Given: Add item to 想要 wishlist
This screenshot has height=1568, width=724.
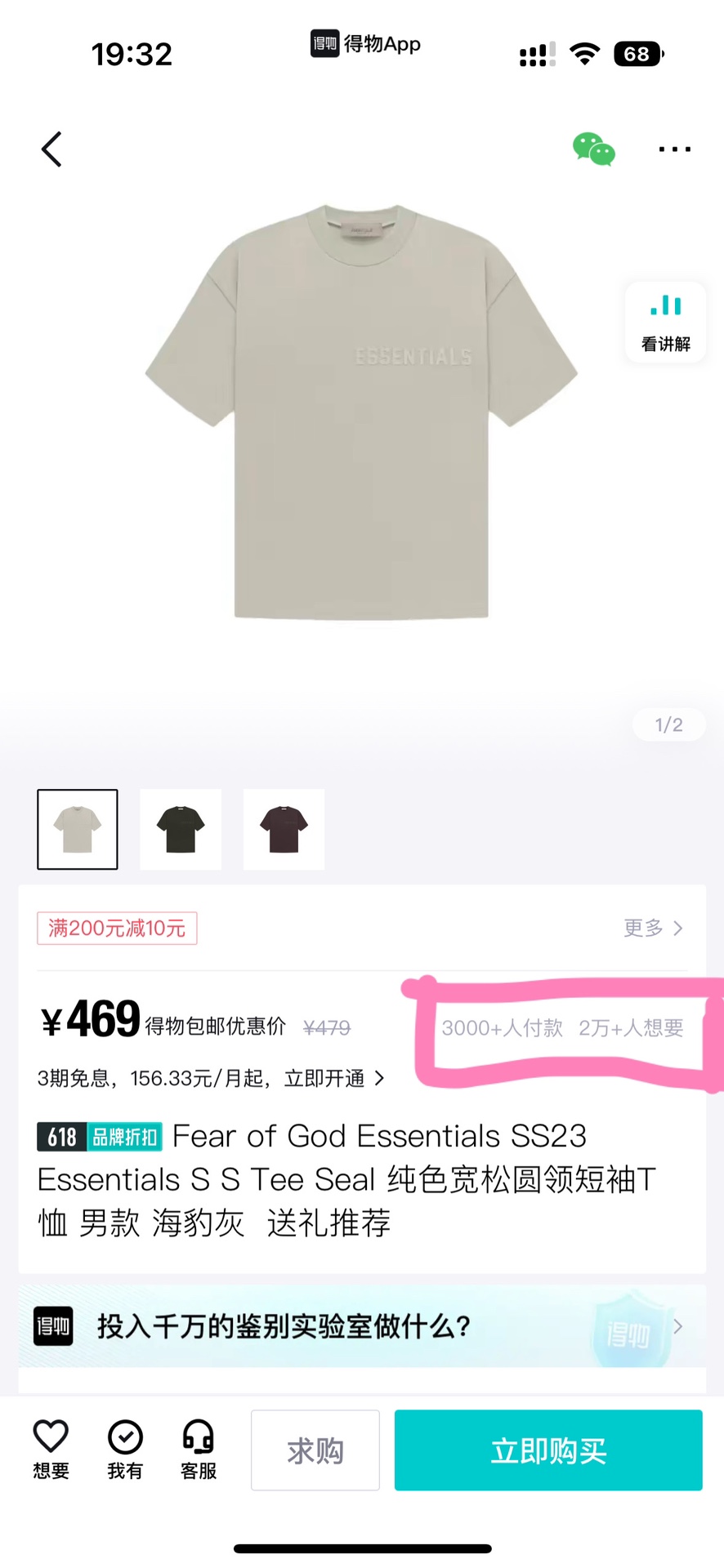Looking at the screenshot, I should pos(51,1450).
